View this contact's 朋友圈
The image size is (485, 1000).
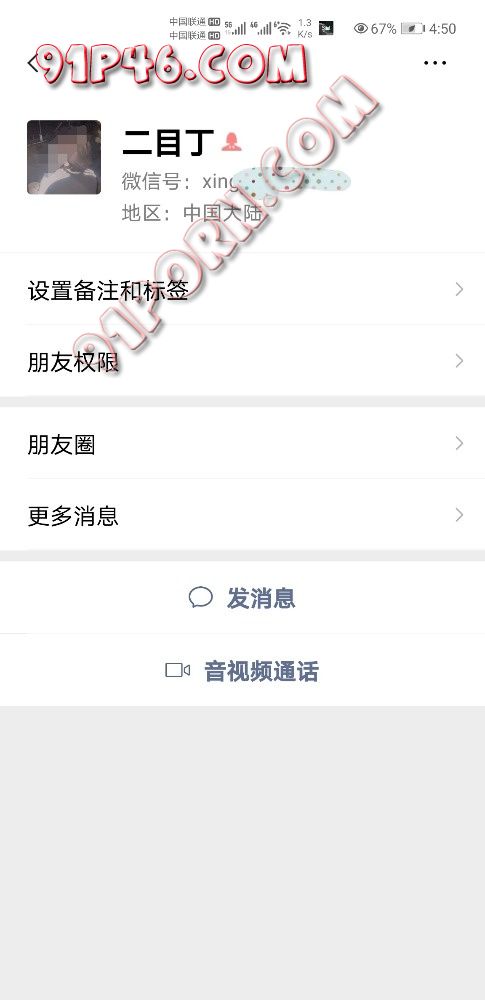pos(242,443)
